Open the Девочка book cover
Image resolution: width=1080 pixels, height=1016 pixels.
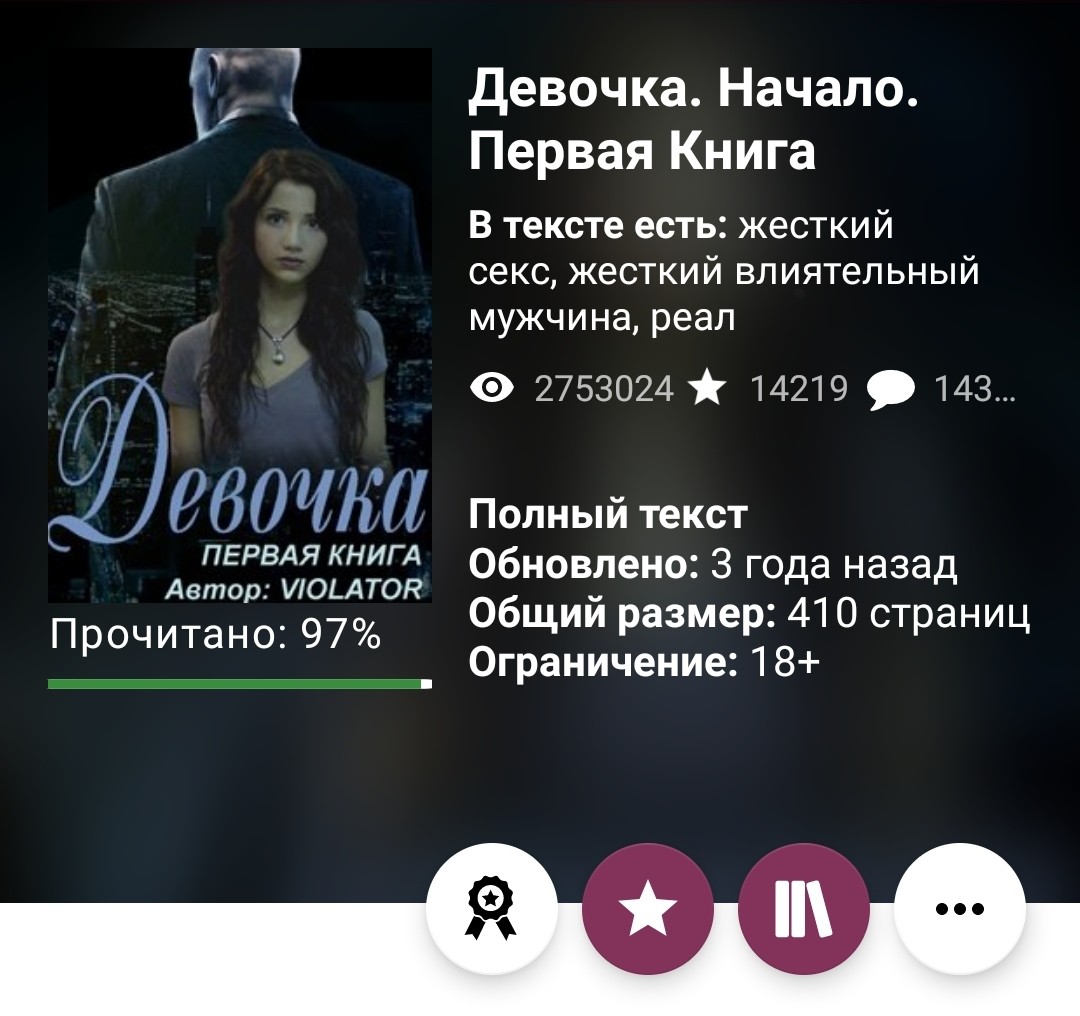[x=240, y=325]
